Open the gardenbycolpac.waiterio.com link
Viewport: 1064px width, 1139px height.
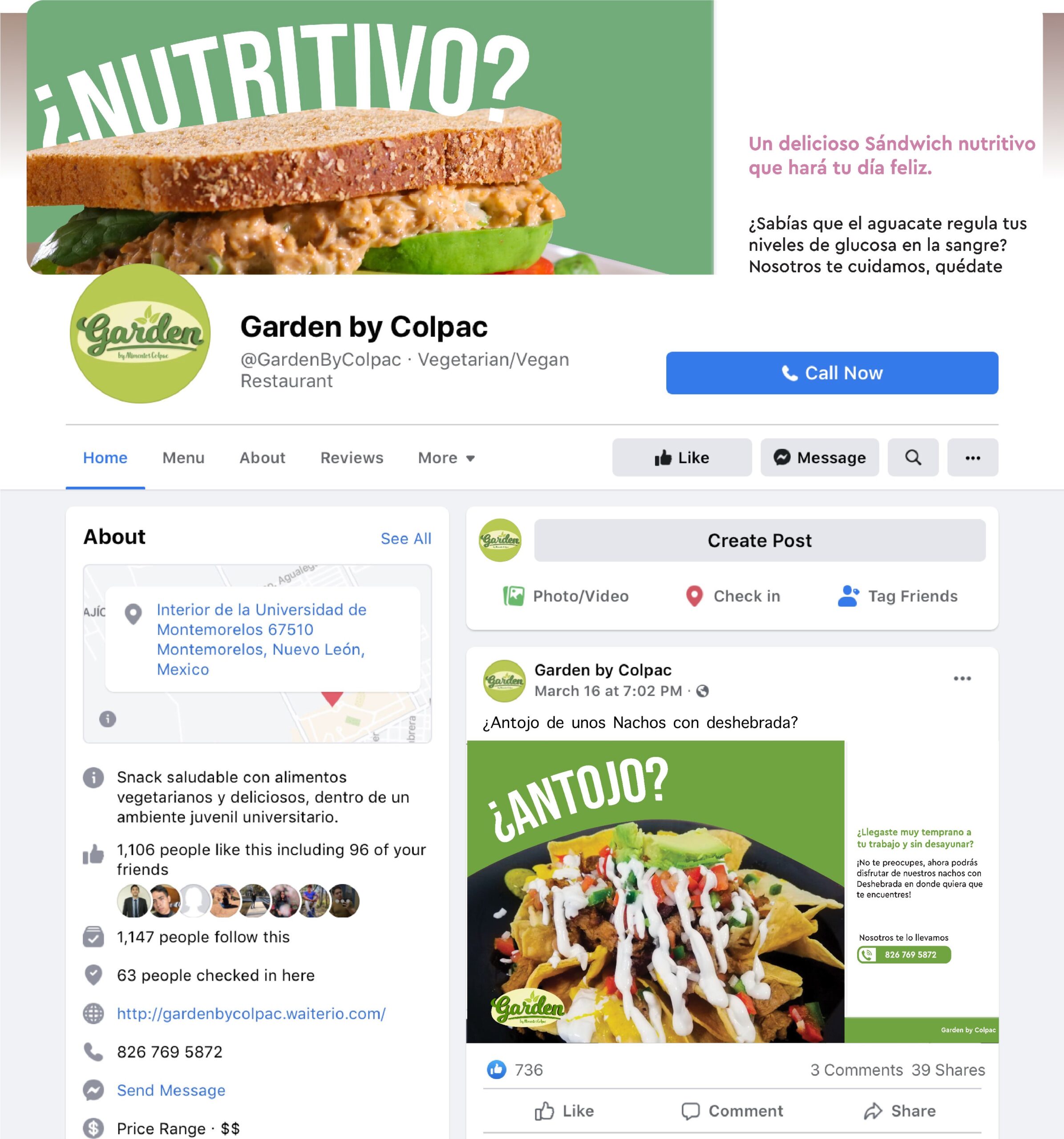251,1014
